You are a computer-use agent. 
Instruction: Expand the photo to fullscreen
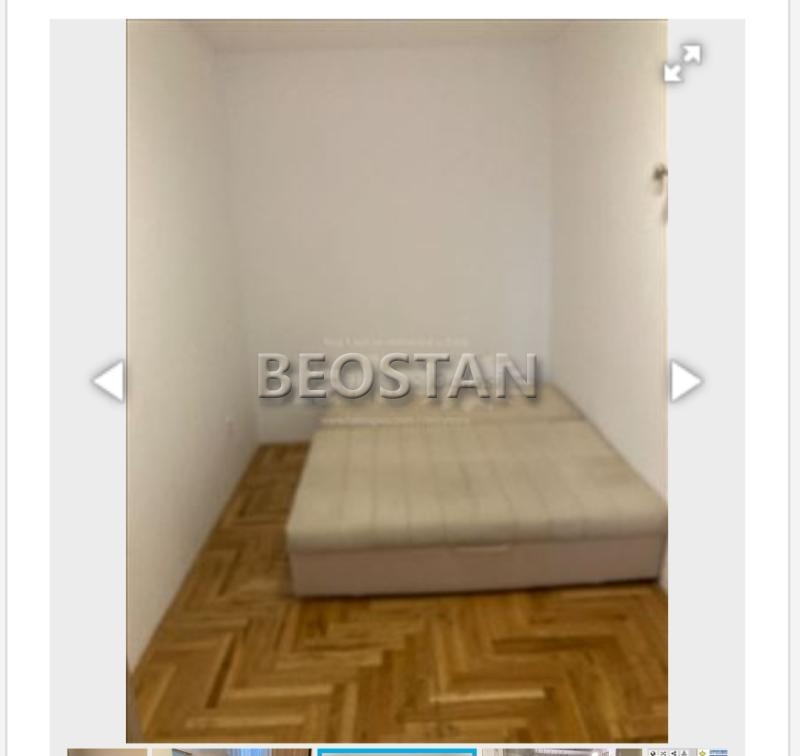pos(682,63)
